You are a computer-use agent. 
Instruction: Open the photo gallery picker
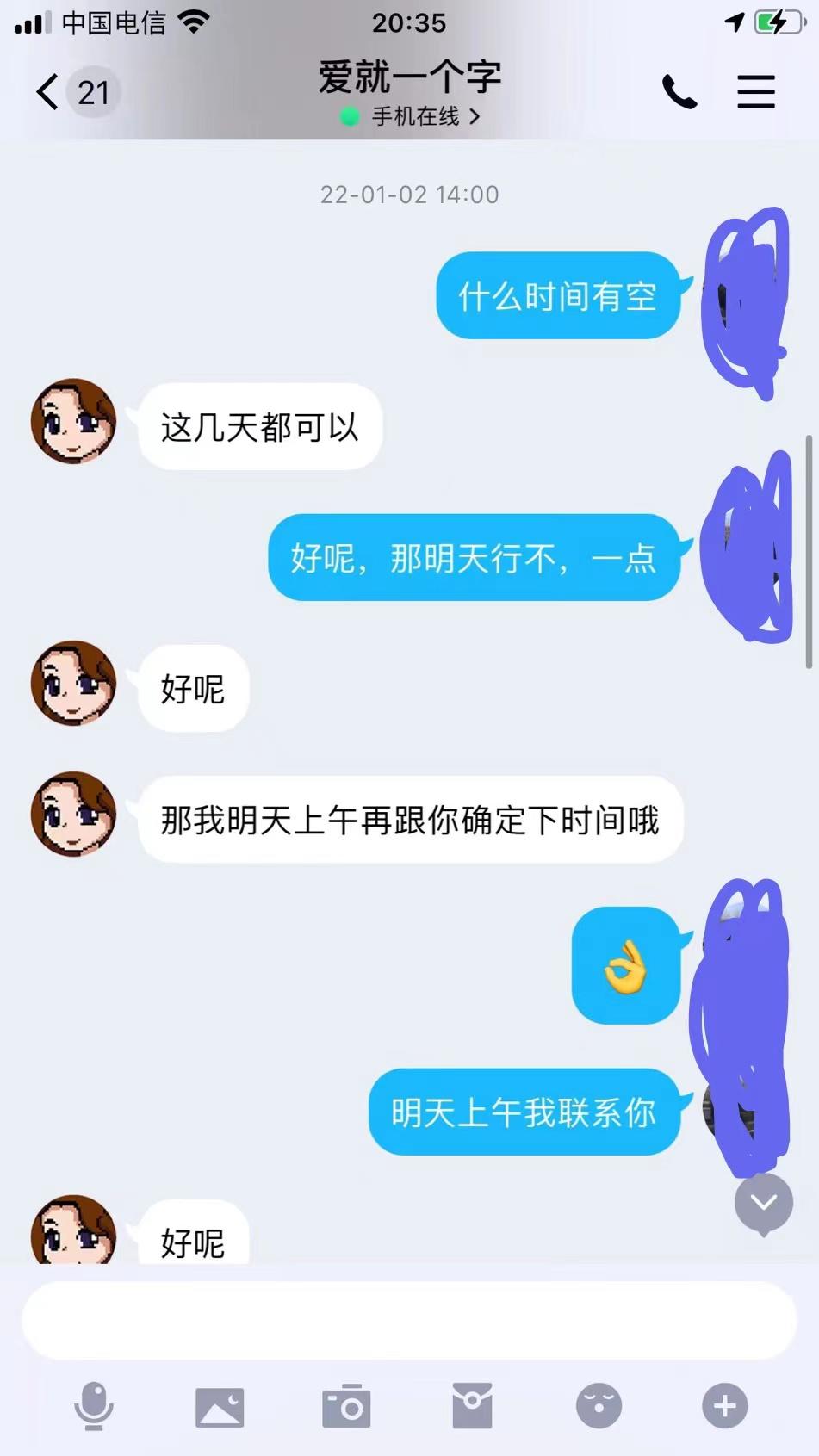pyautogui.click(x=220, y=1406)
